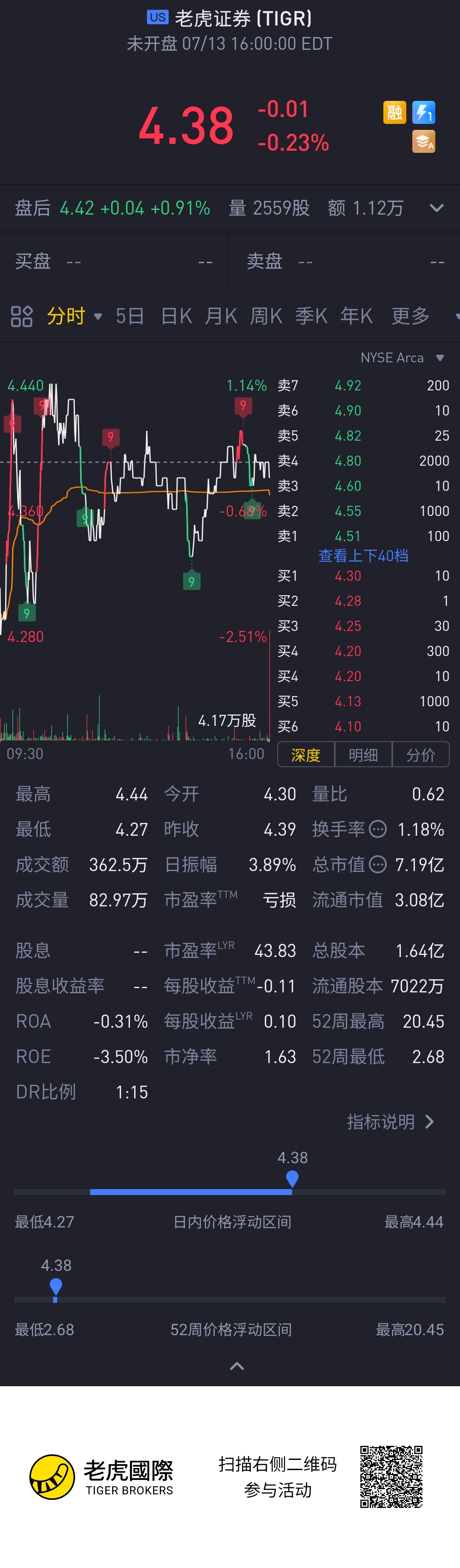
Task: Open 指标说明 indicator explanation
Action: click(390, 1121)
